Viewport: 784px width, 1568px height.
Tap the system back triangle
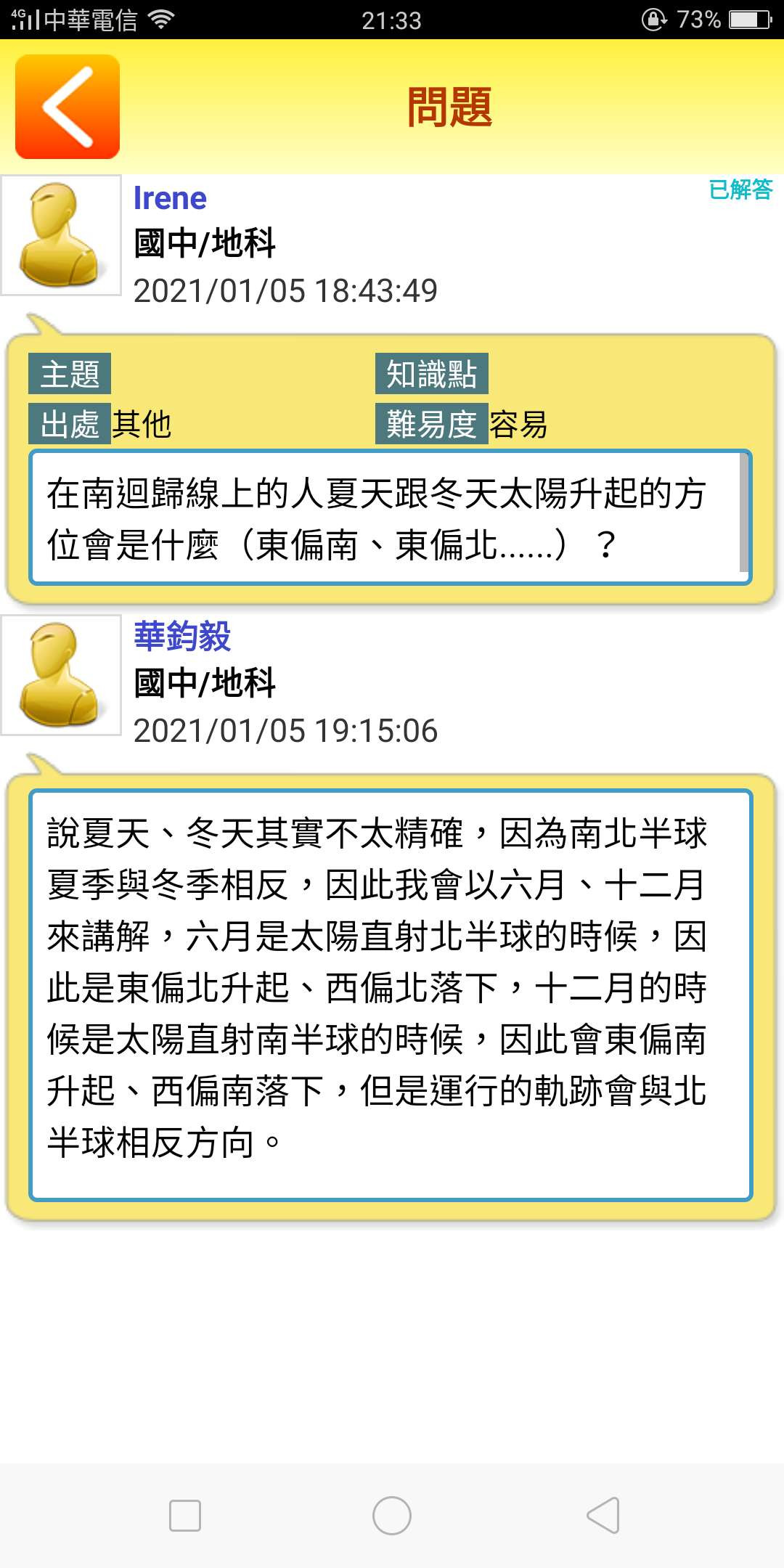coord(603,1516)
